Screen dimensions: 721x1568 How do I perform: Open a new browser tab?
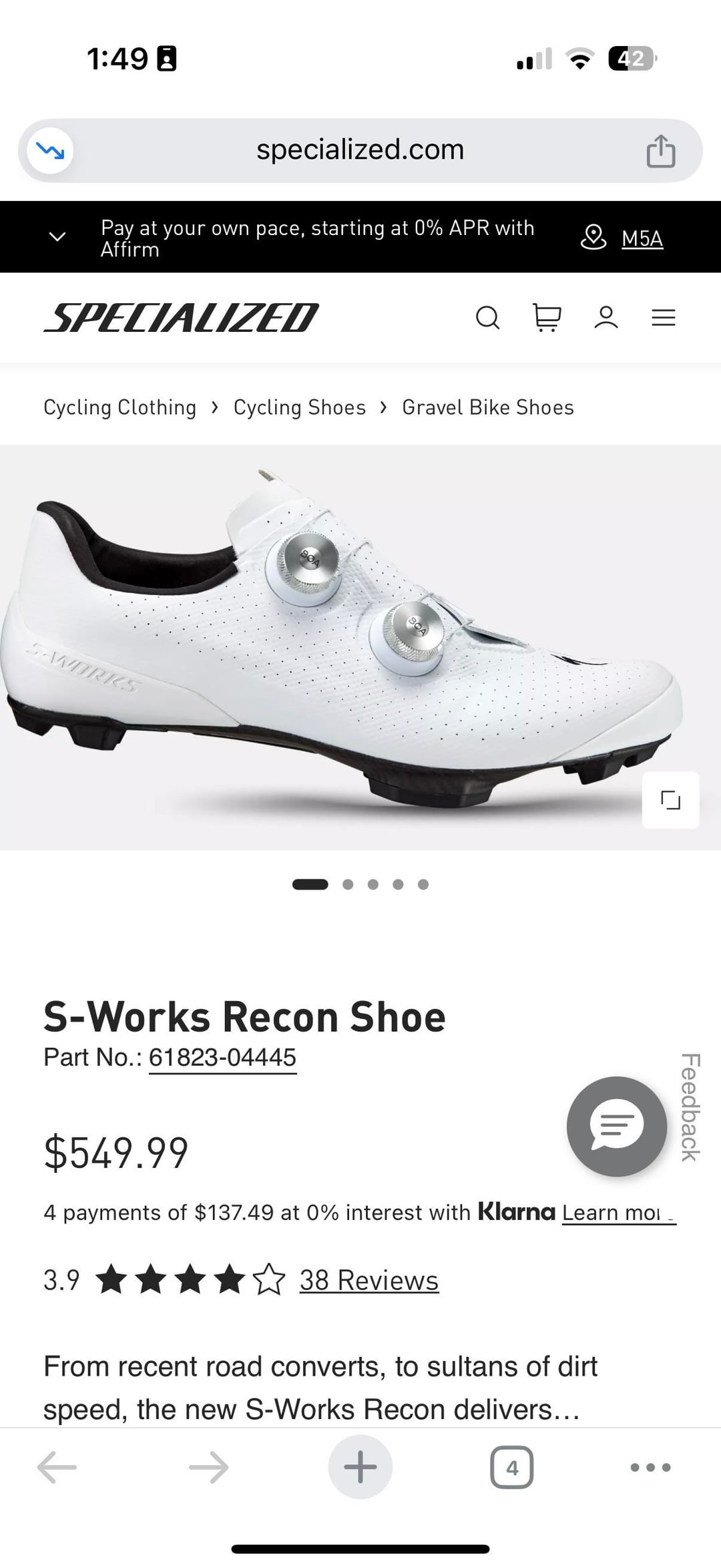360,1468
